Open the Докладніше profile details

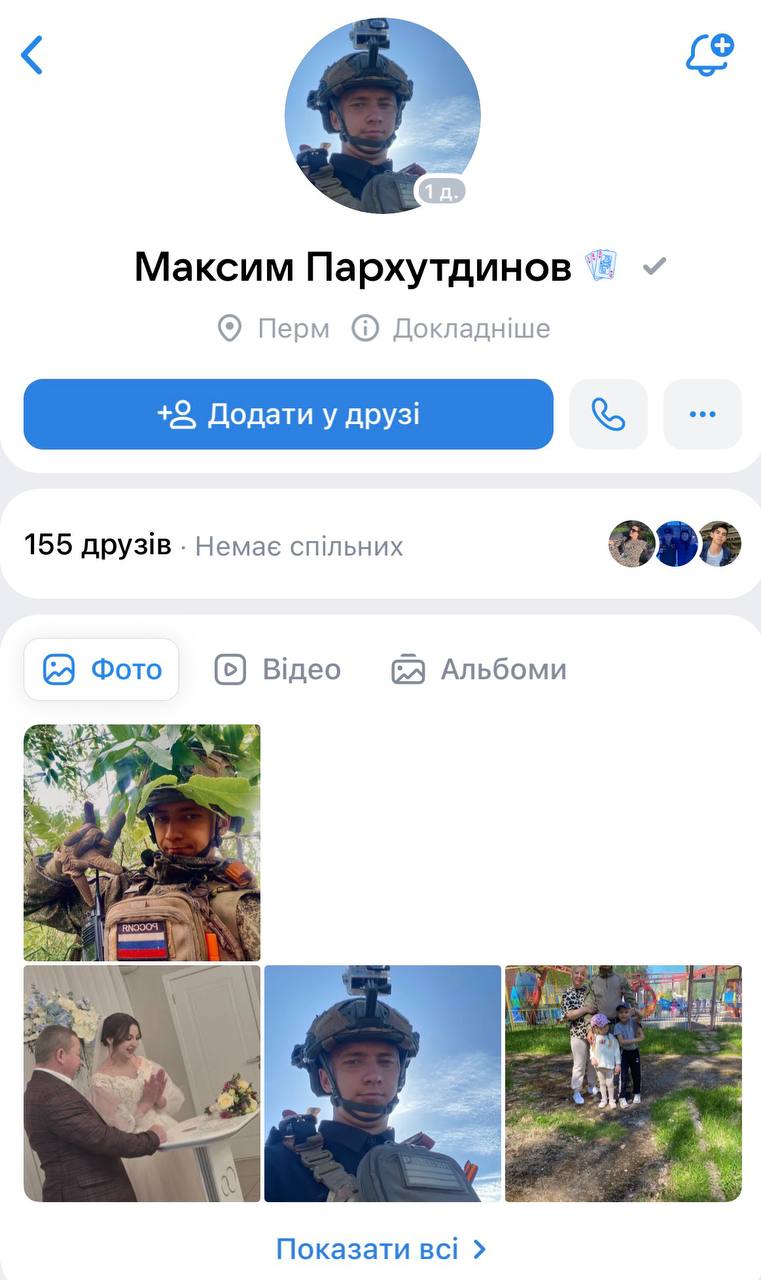coord(452,328)
